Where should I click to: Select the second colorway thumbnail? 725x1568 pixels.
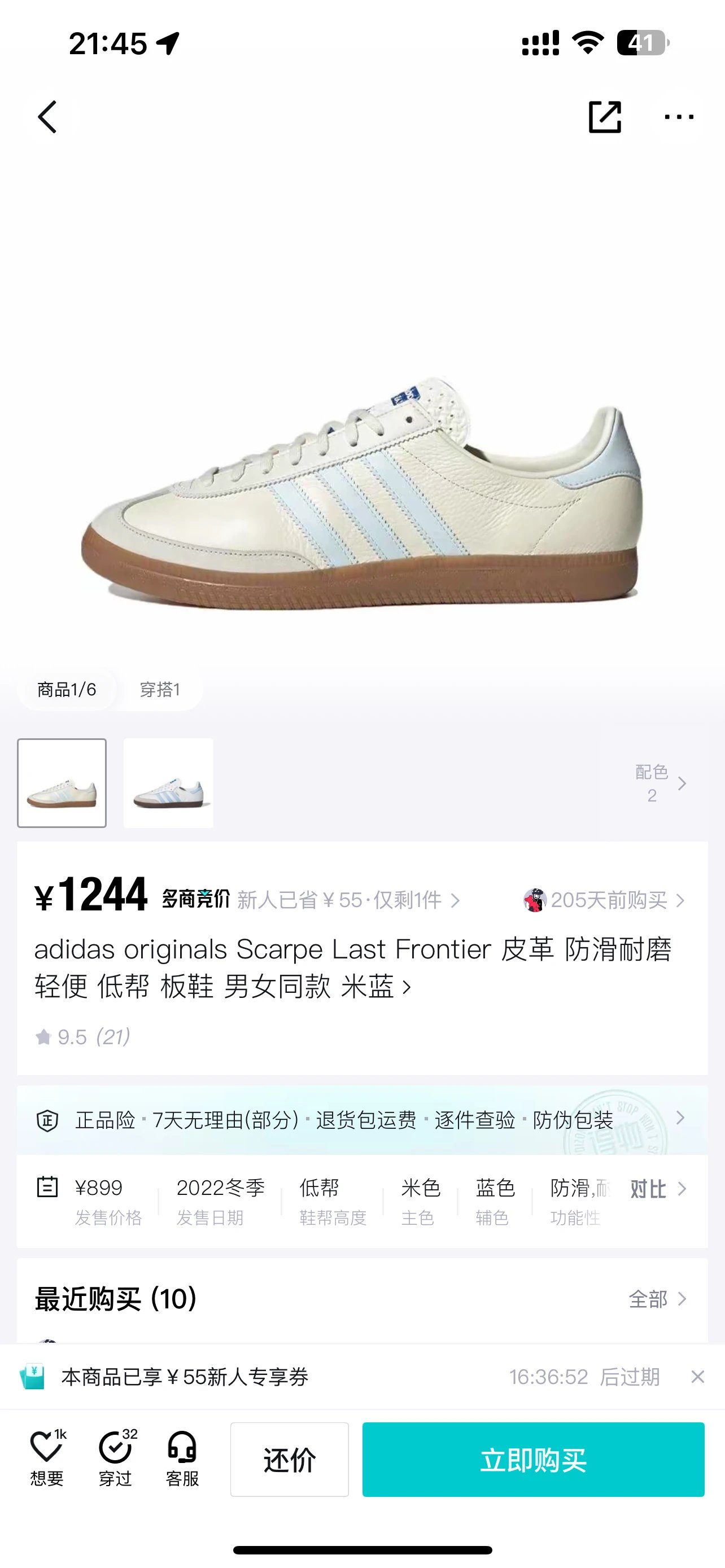(169, 783)
